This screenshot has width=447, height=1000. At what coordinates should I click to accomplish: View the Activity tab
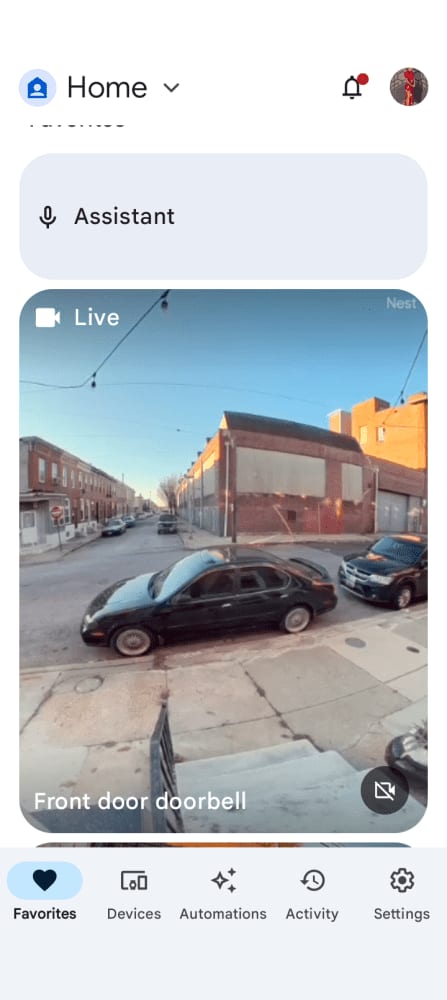tap(312, 893)
